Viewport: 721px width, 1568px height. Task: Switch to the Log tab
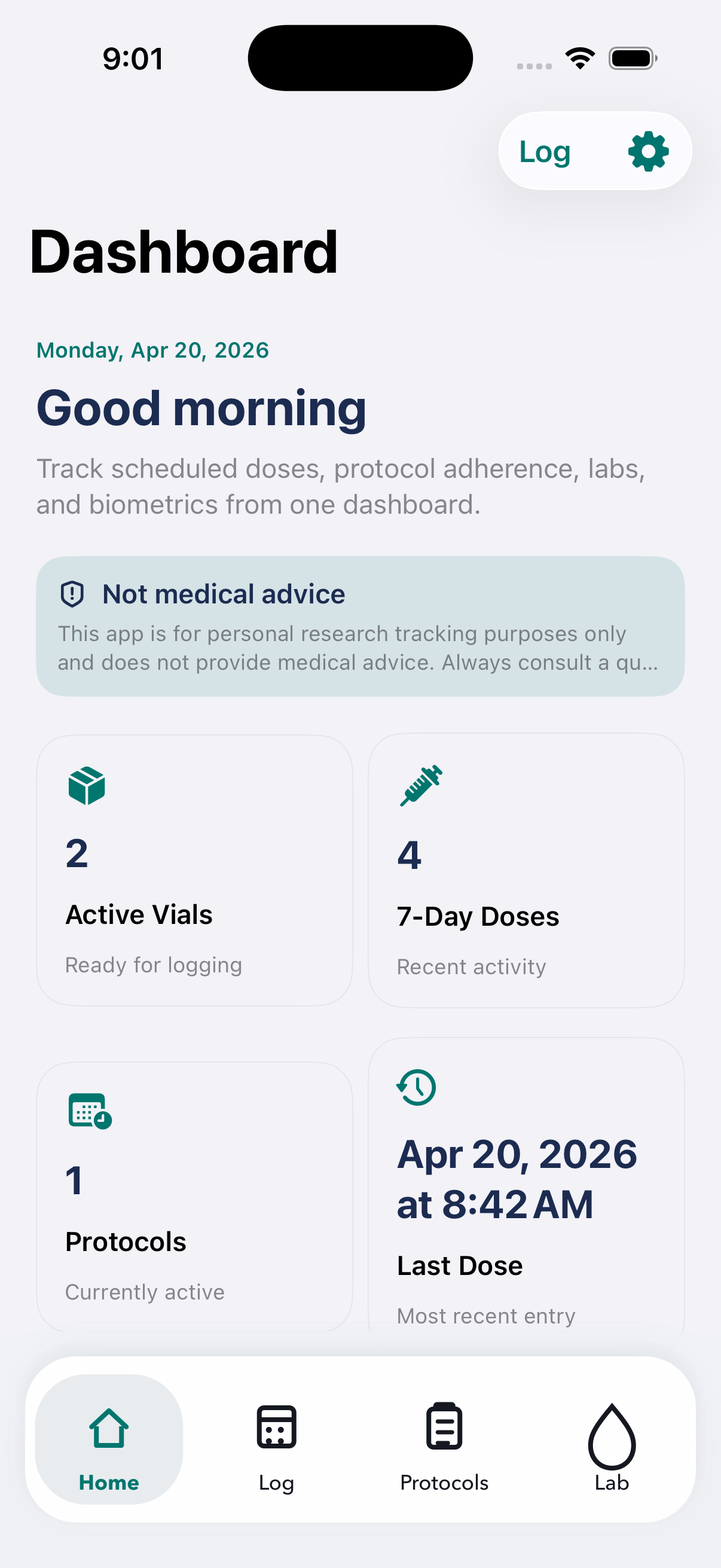coord(276,1439)
